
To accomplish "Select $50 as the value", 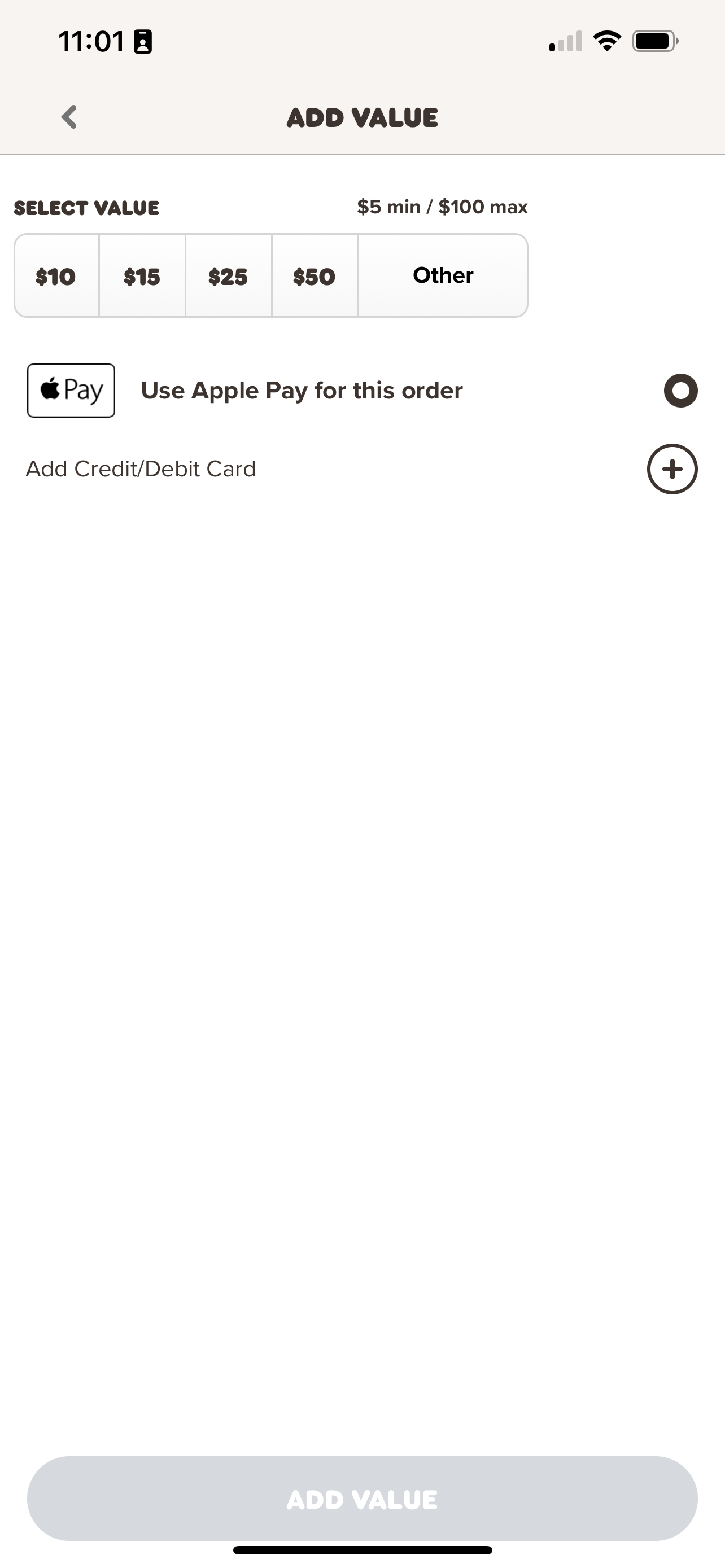I will coord(314,276).
